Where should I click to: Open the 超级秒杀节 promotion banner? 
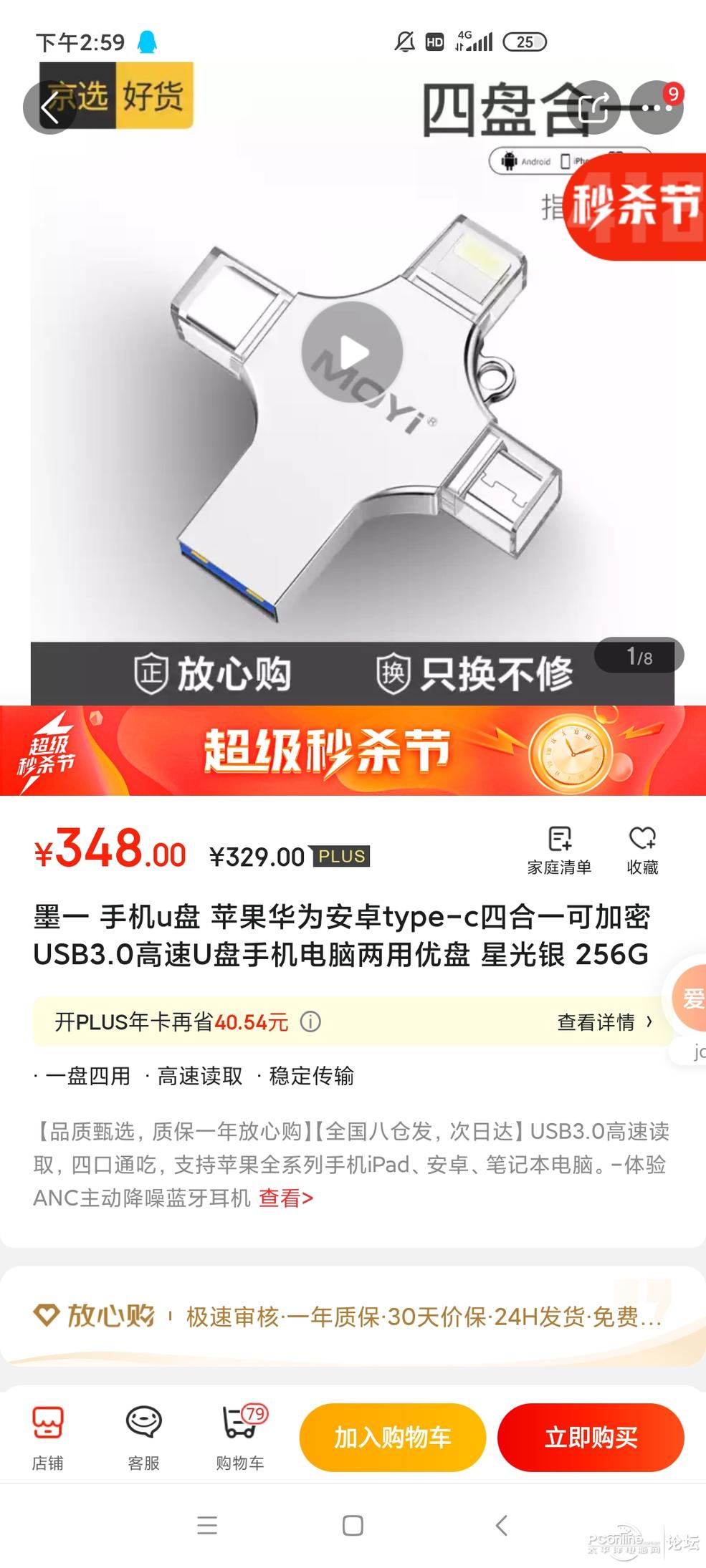pos(353,751)
